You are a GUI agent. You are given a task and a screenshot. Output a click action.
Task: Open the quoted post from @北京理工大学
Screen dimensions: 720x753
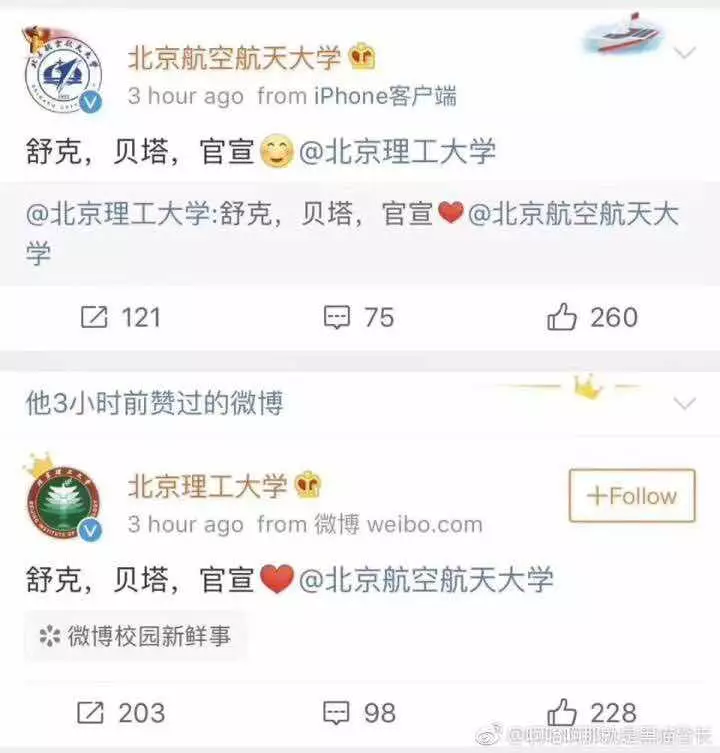(x=350, y=230)
